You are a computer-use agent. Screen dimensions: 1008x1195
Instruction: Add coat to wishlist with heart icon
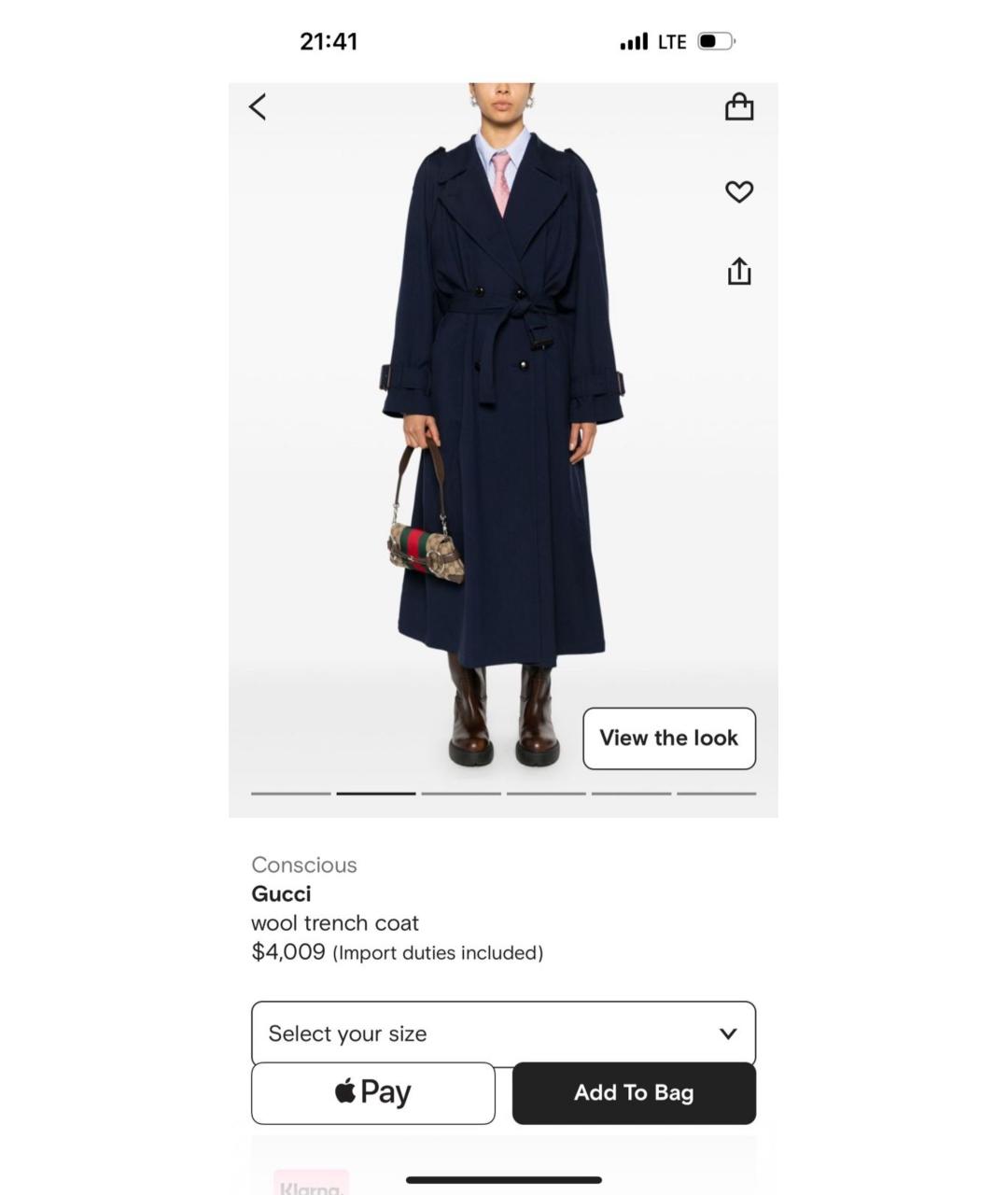(x=739, y=191)
